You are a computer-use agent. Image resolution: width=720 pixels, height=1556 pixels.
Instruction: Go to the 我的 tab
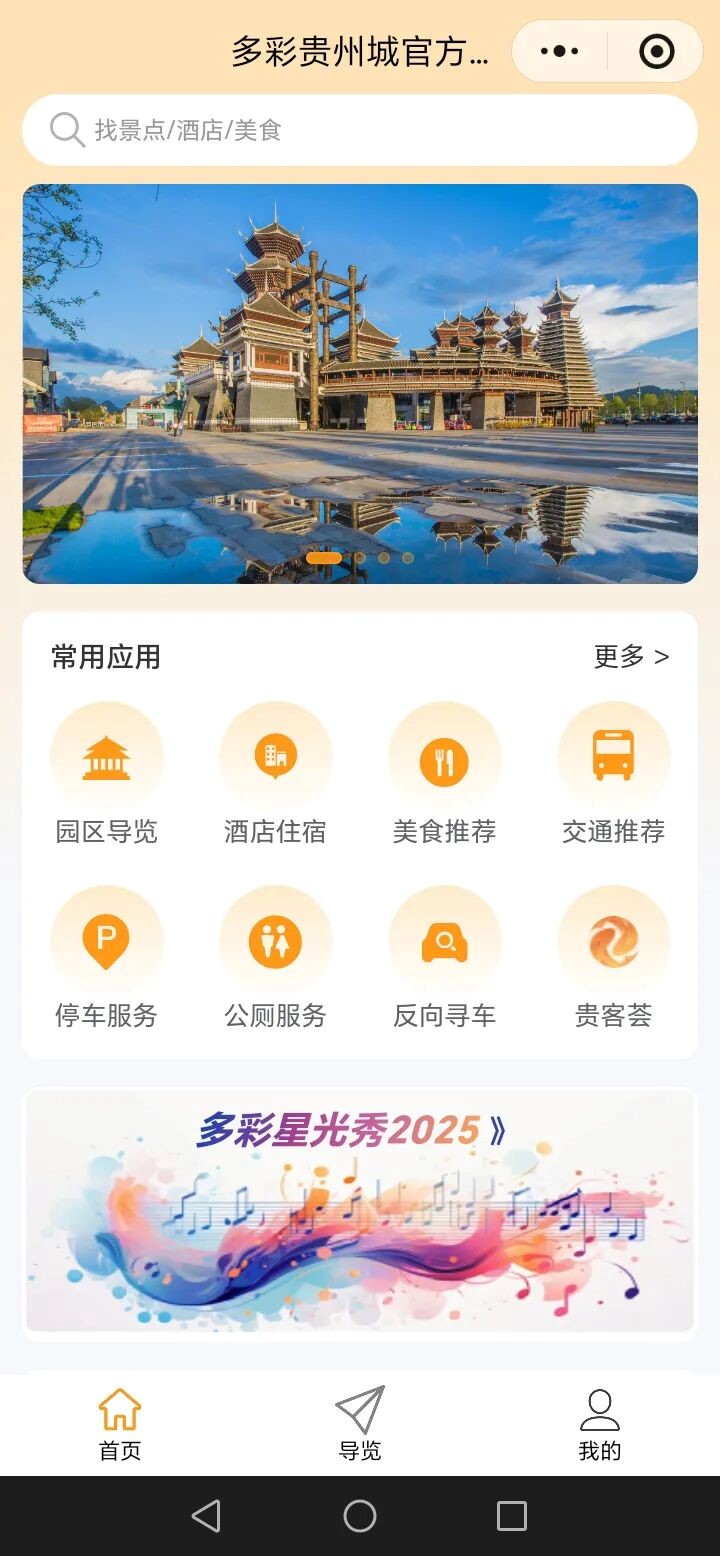[x=600, y=1424]
